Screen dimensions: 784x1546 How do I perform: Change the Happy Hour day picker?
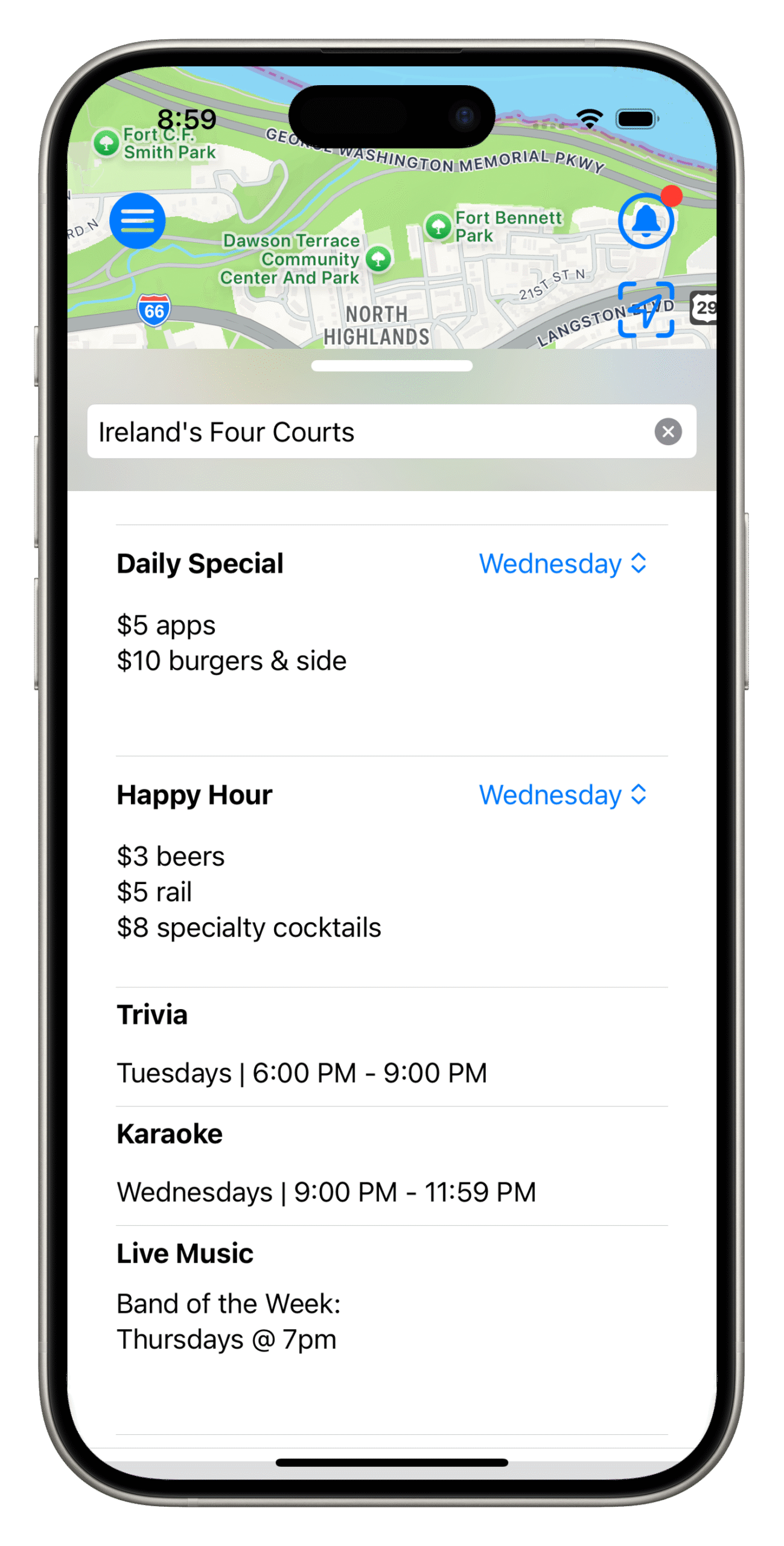point(563,795)
